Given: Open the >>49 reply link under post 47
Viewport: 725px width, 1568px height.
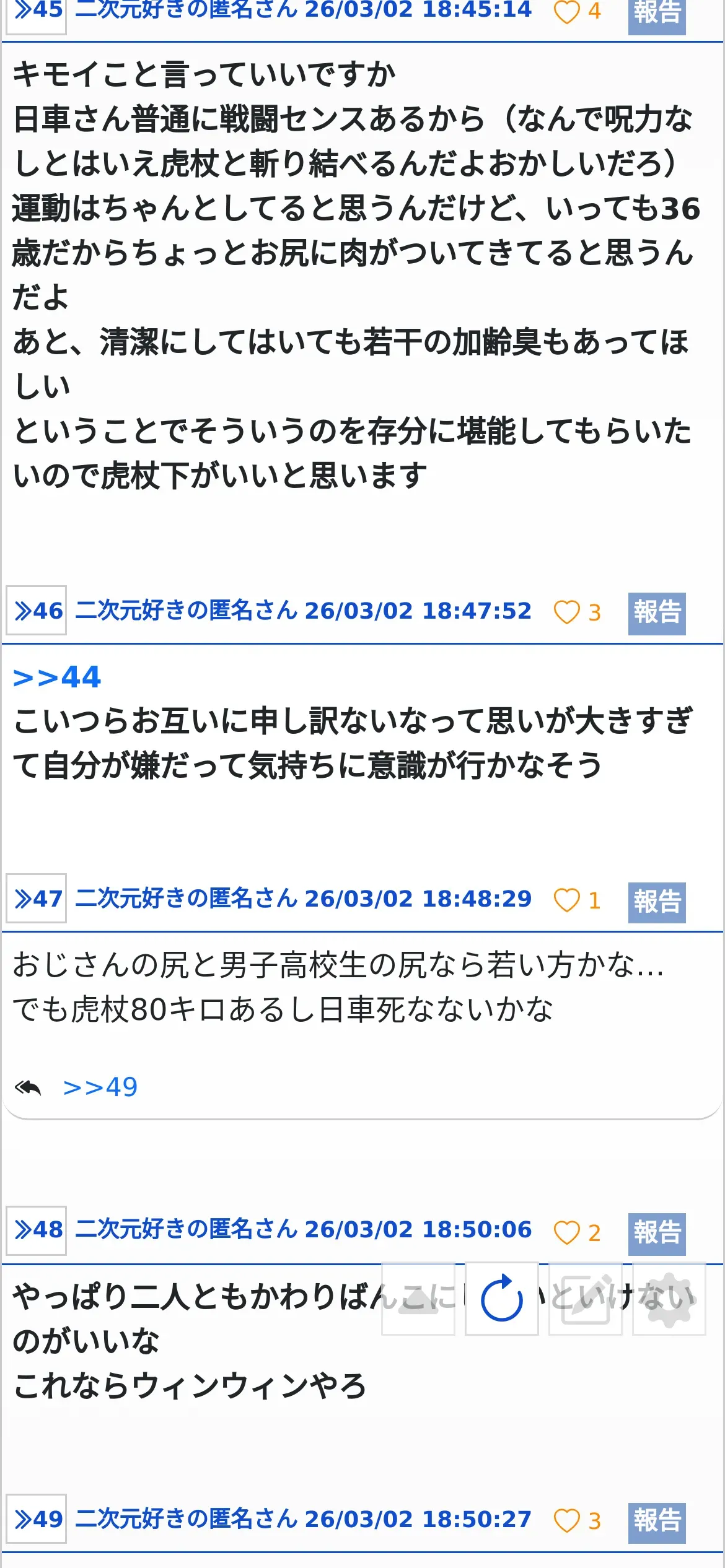Looking at the screenshot, I should click(x=100, y=1087).
